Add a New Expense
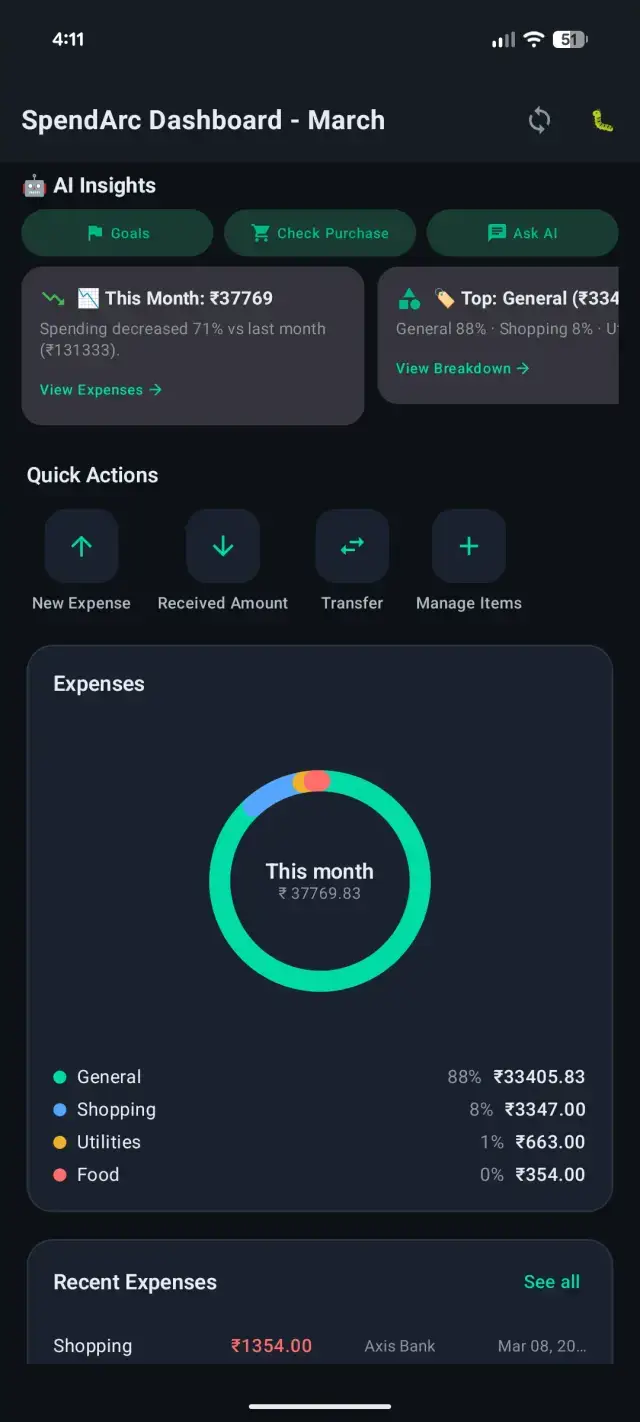This screenshot has height=1422, width=640. click(x=81, y=546)
